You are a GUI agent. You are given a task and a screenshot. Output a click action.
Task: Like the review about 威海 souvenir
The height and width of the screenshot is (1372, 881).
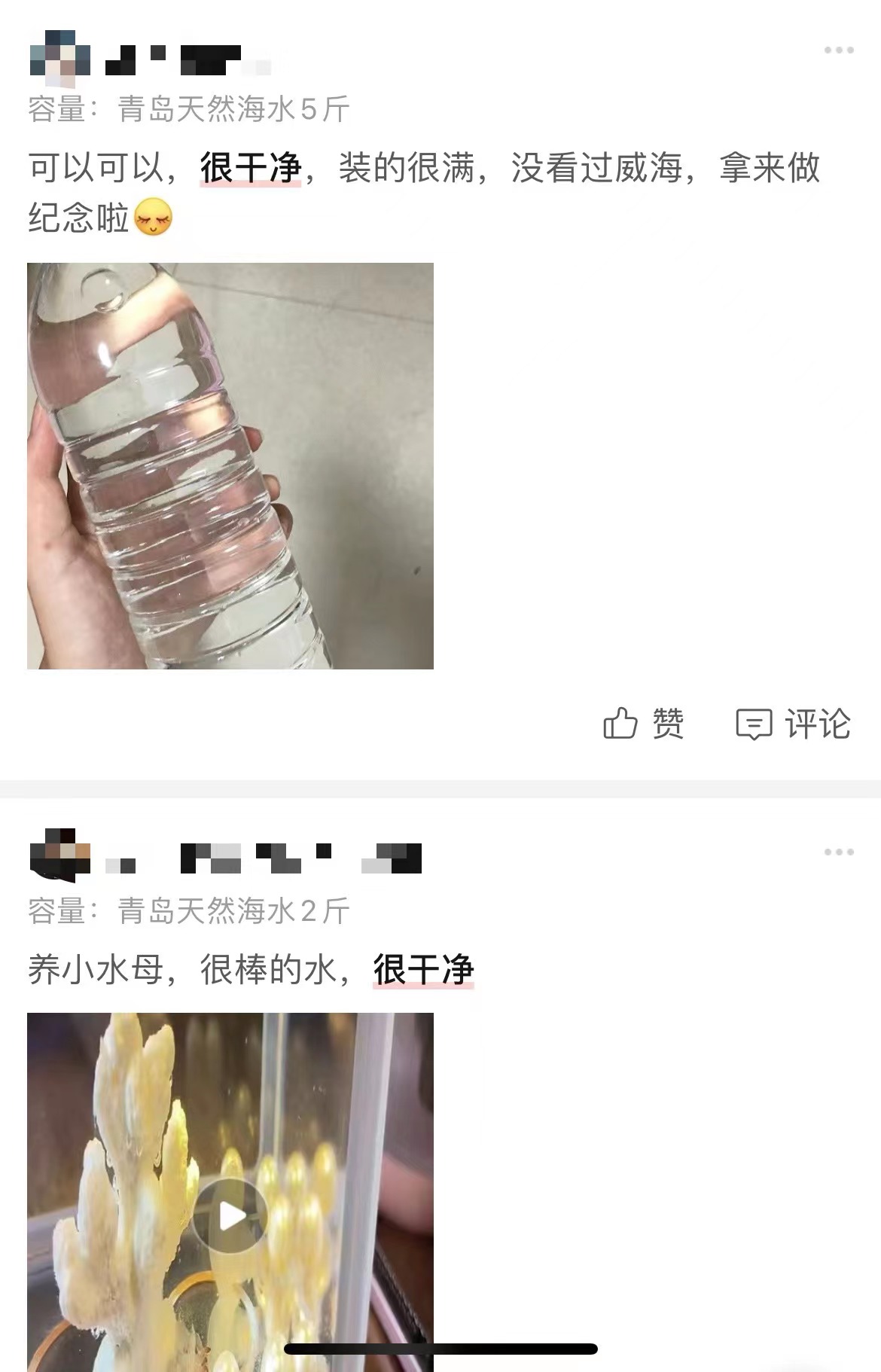(x=643, y=724)
